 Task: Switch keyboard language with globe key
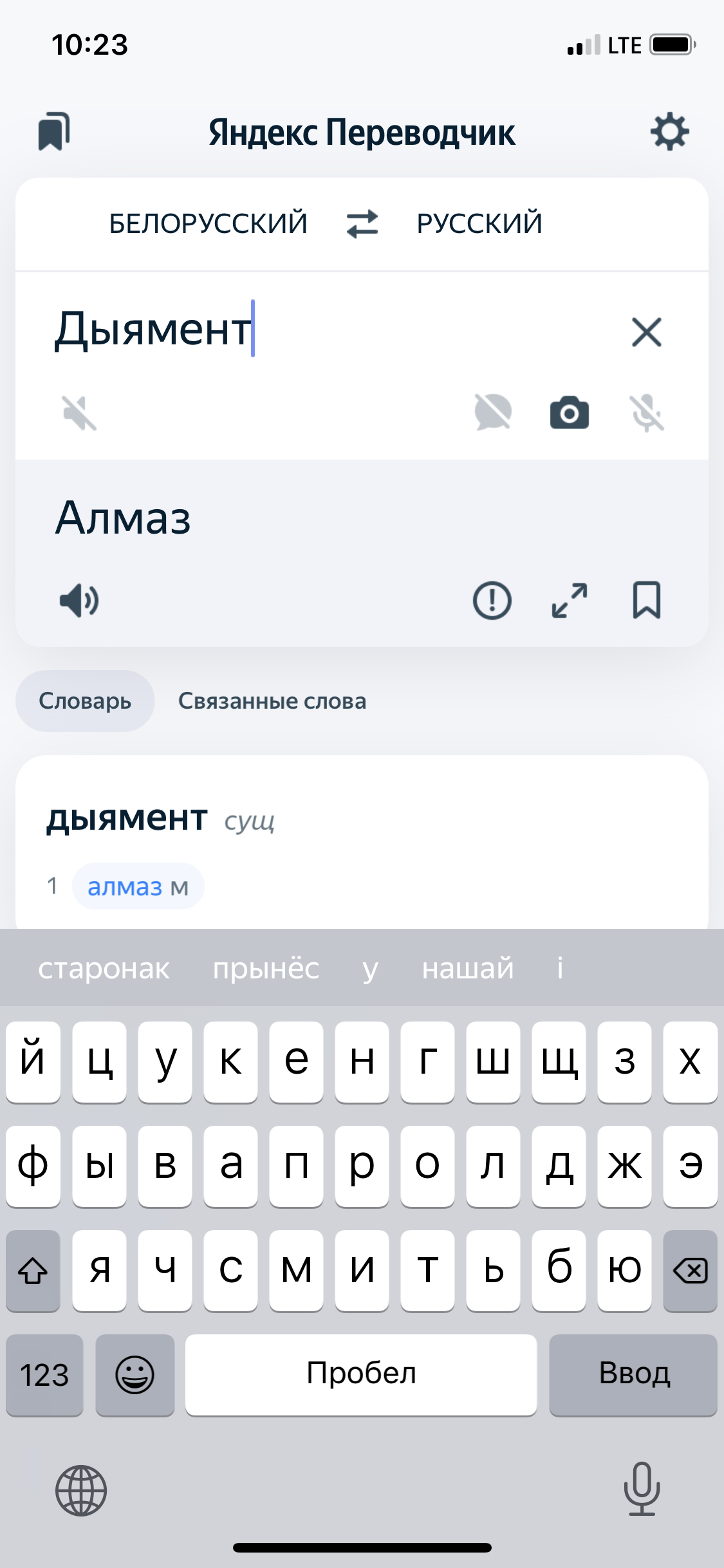pos(81,1490)
